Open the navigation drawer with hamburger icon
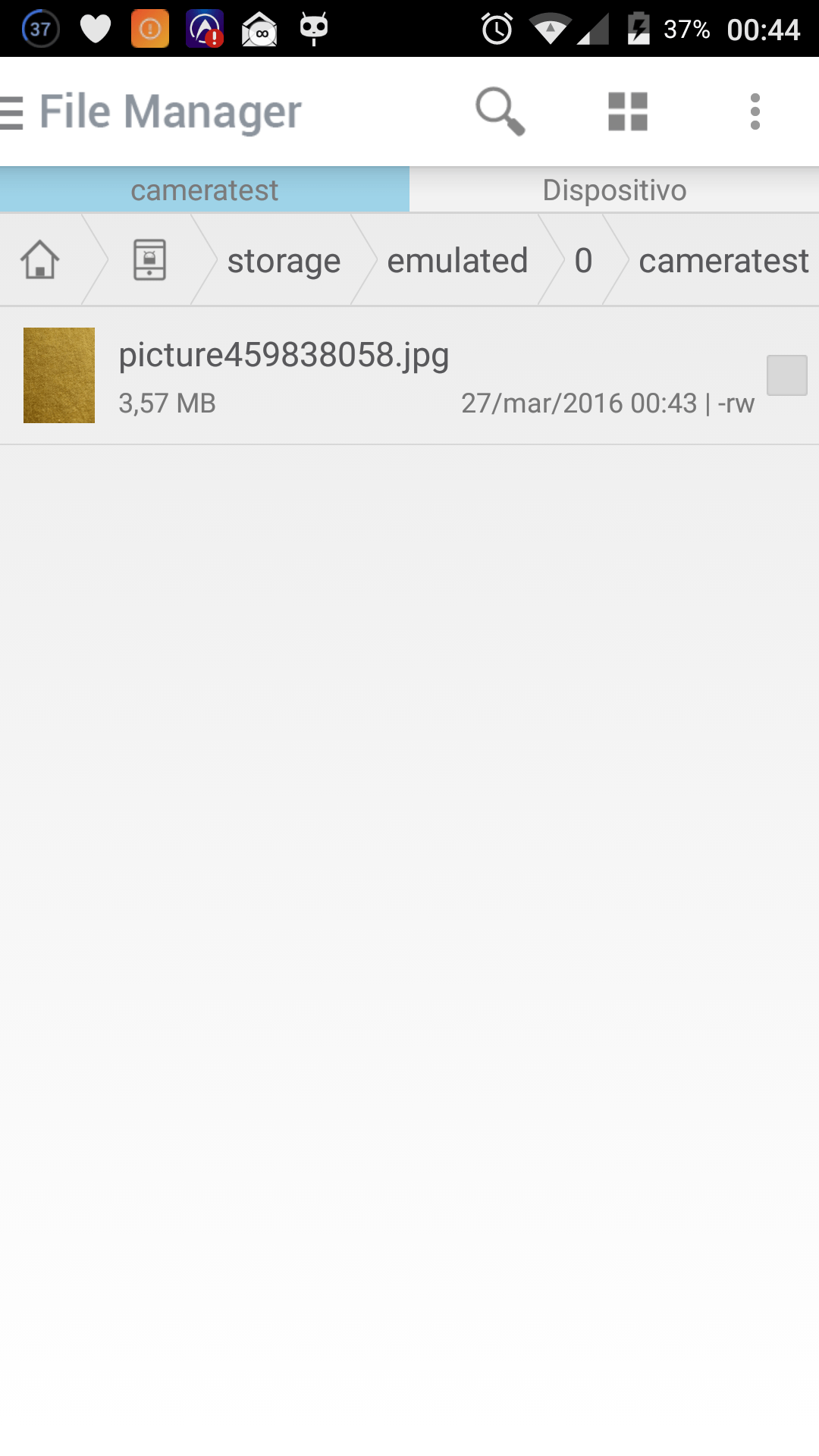819x1456 pixels. pos(11,111)
